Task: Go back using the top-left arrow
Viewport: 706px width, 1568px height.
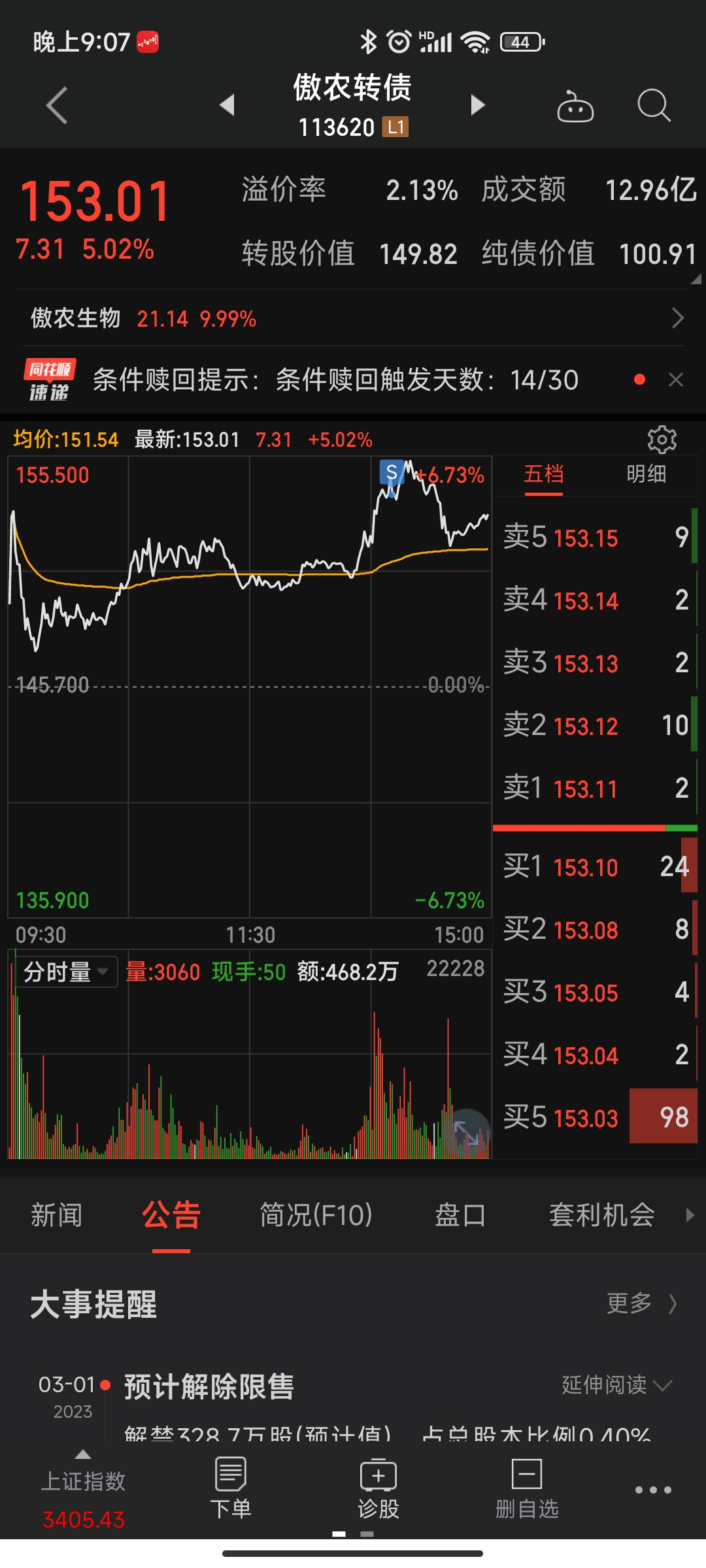Action: tap(58, 105)
